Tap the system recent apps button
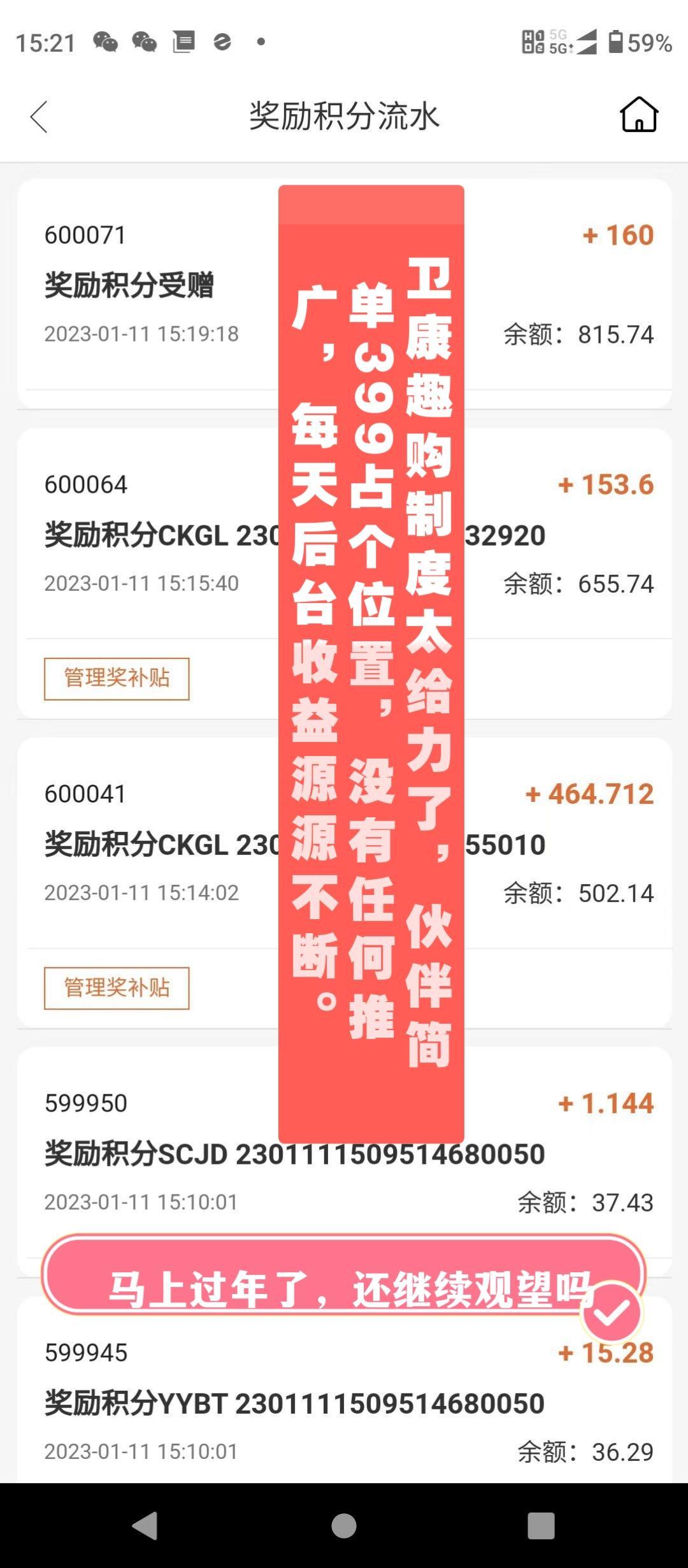The width and height of the screenshot is (688, 1568). tap(541, 1526)
